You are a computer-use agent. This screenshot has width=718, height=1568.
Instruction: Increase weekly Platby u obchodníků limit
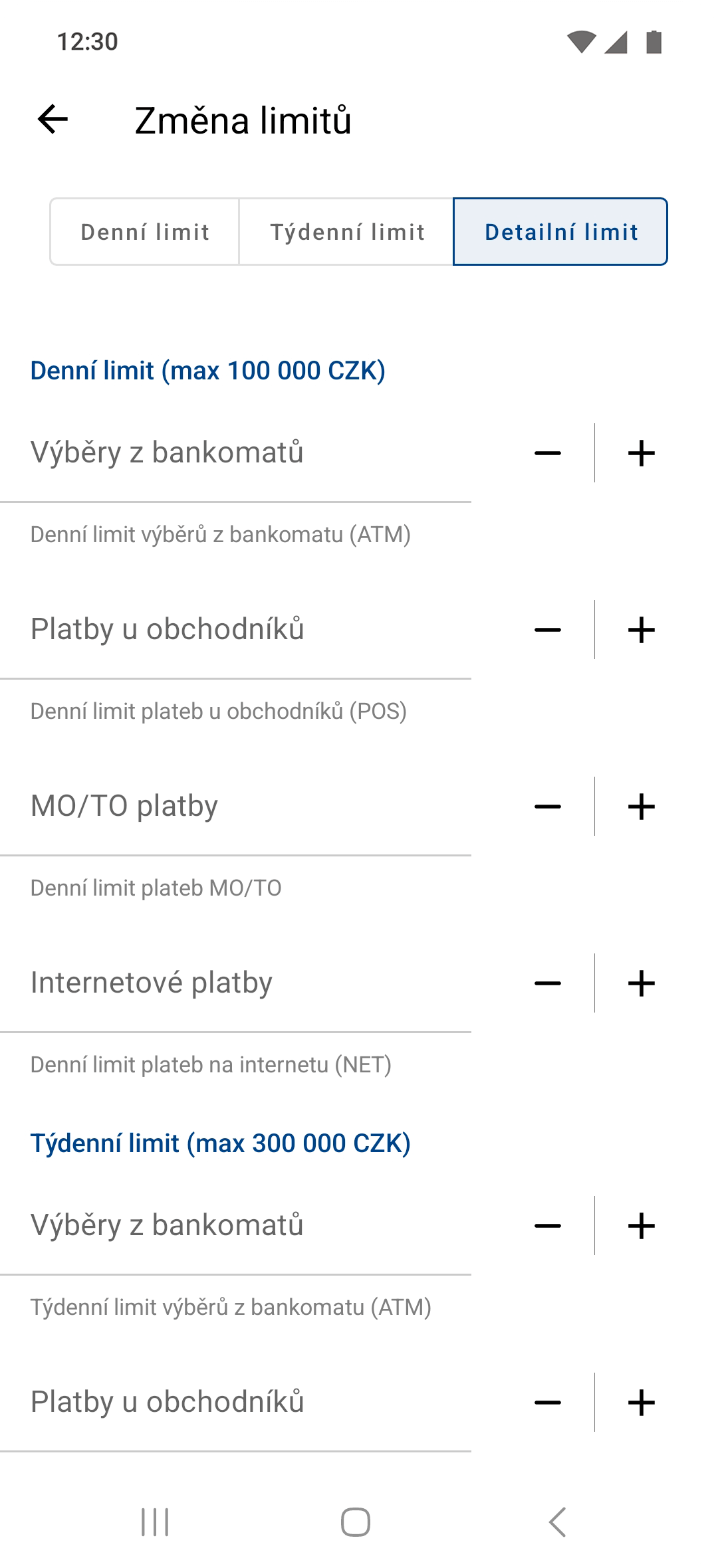pos(642,1403)
